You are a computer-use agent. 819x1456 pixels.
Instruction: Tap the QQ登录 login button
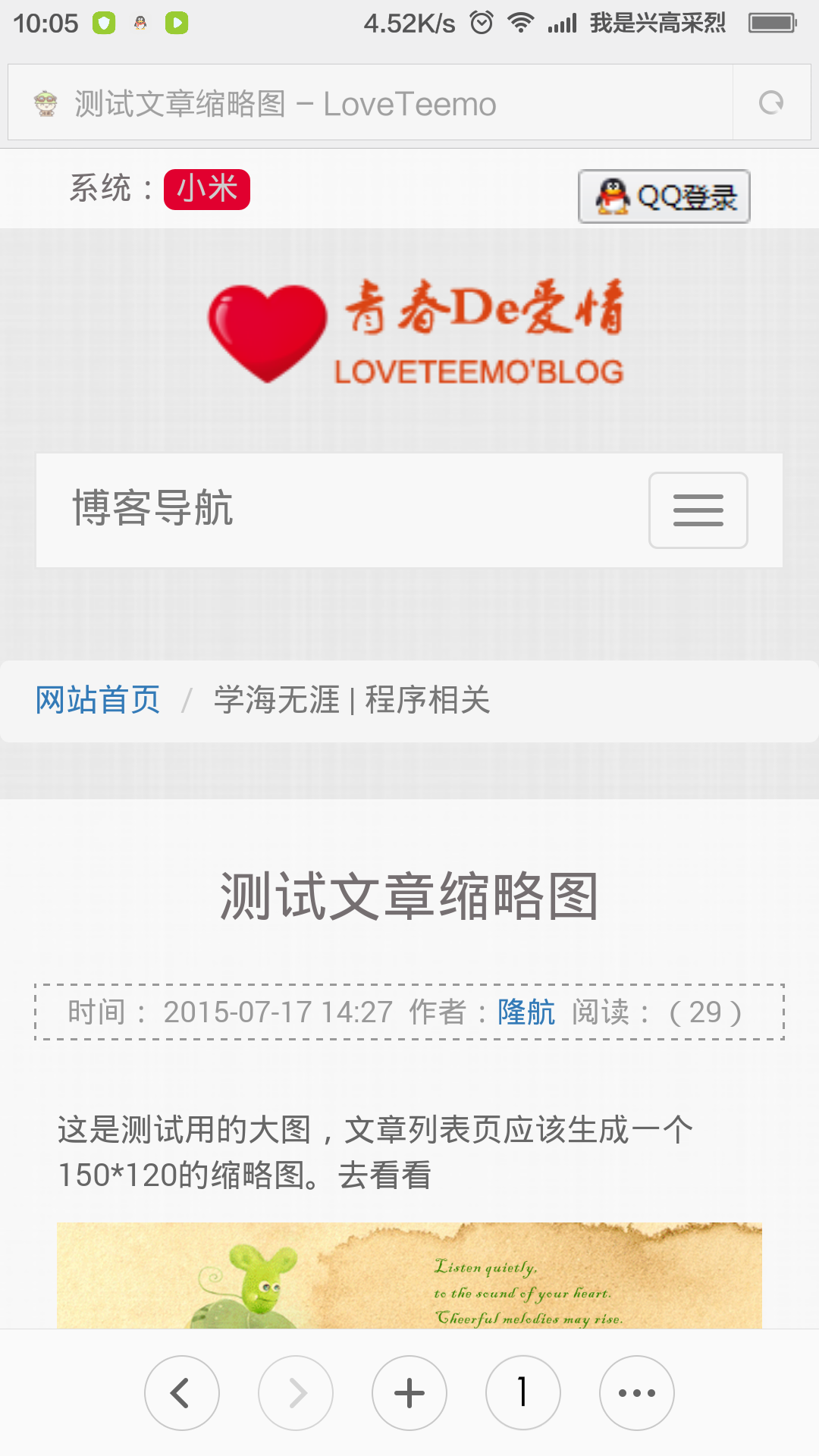point(664,196)
